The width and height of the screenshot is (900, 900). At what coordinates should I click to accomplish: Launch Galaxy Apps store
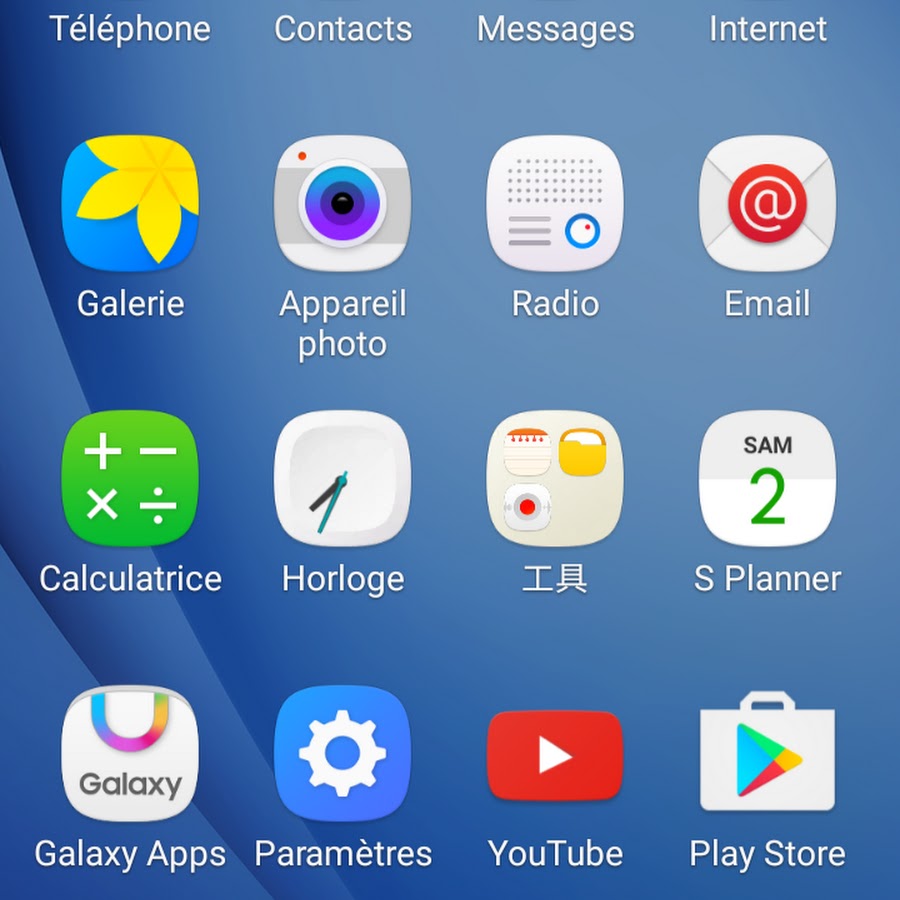(130, 753)
